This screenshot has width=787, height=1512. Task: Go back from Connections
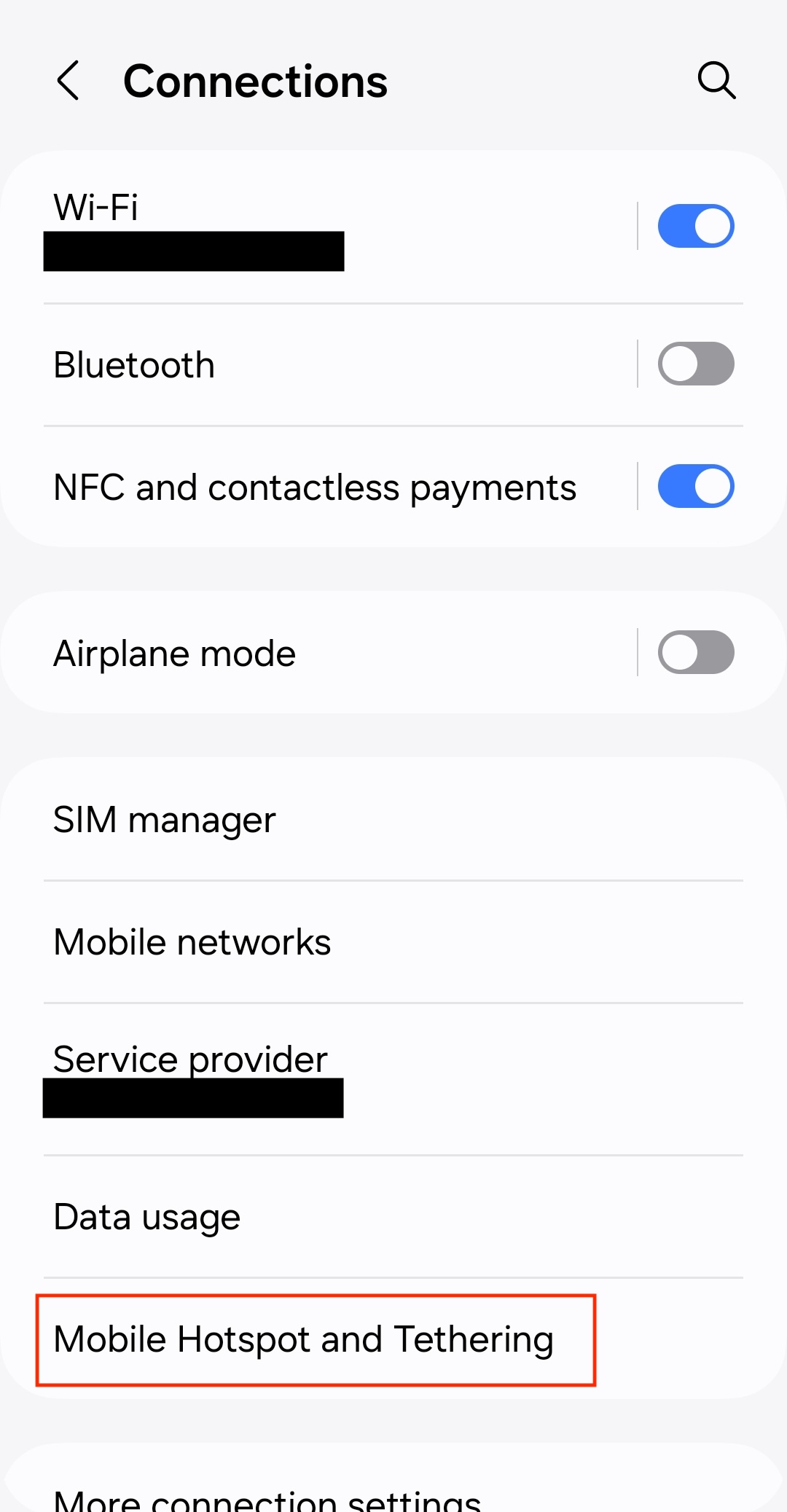[x=68, y=80]
